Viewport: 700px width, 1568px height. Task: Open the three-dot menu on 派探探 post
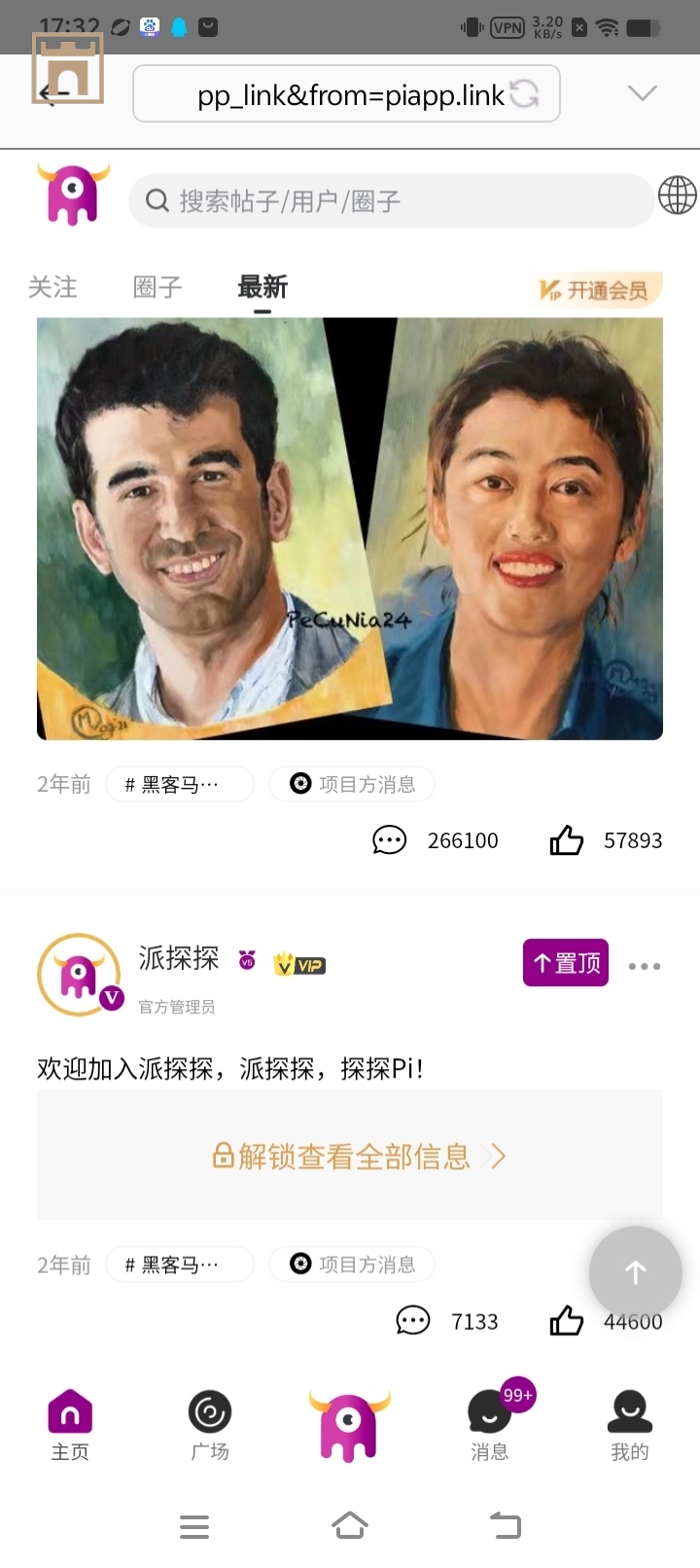(x=644, y=966)
